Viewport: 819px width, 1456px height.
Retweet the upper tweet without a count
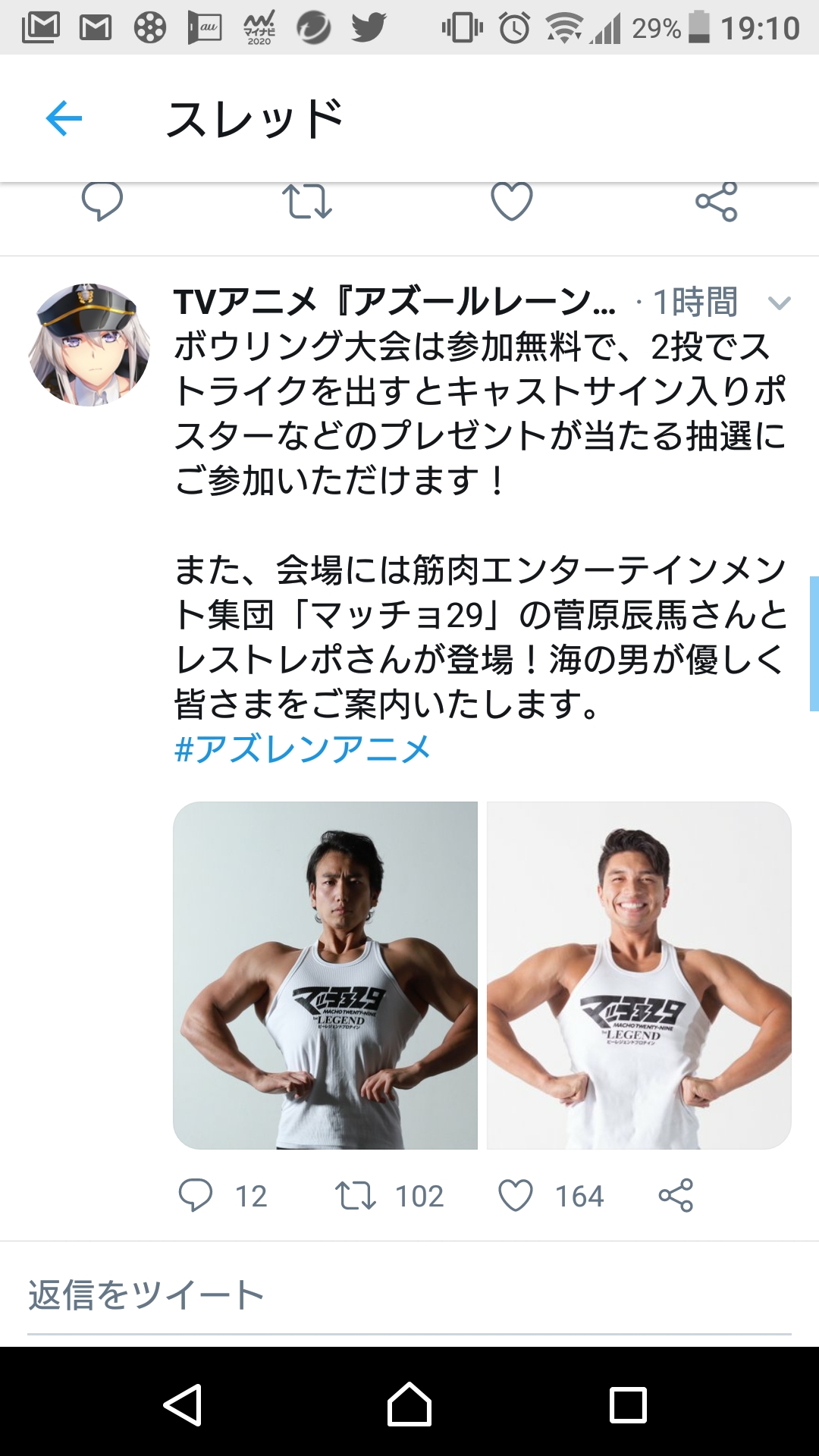pos(307,202)
